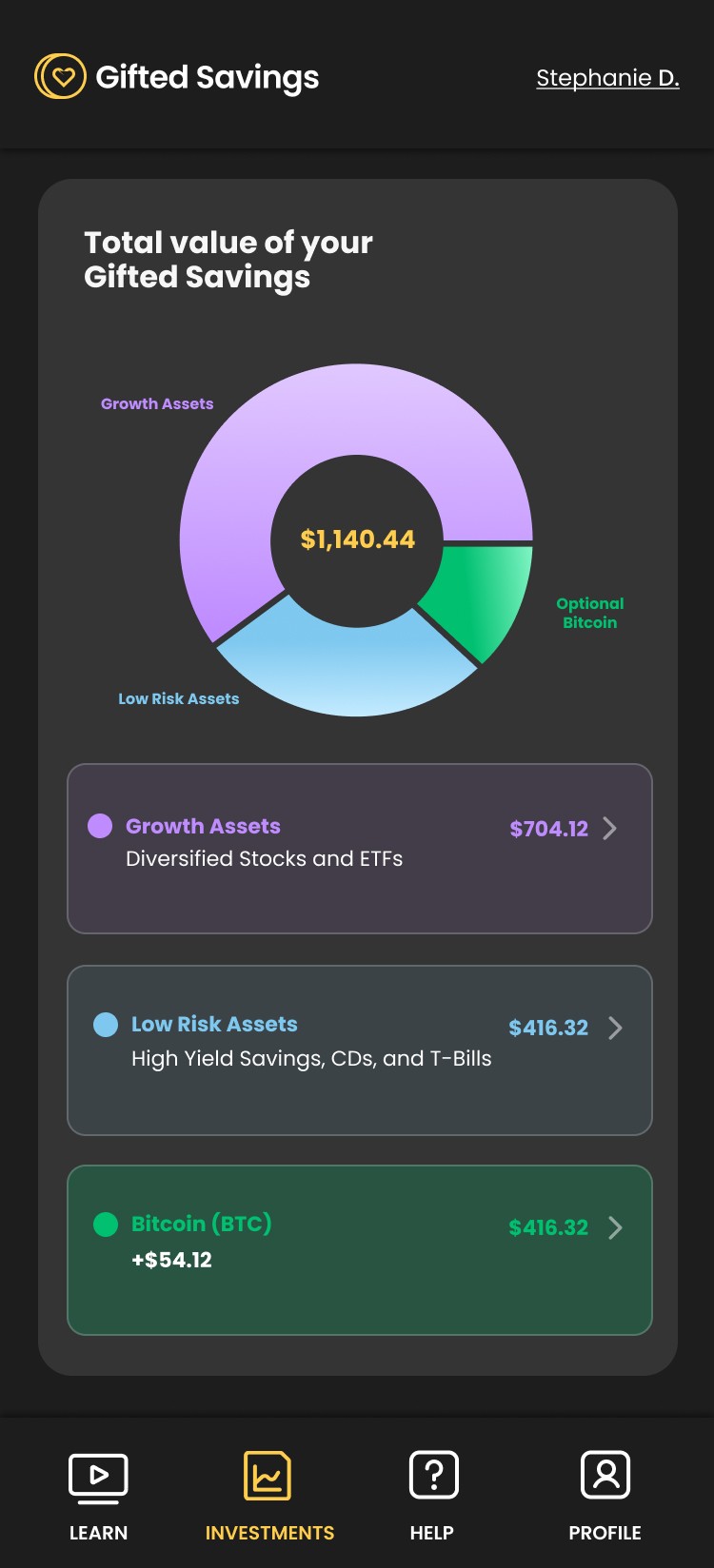714x1568 pixels.
Task: Click the Gifted Savings heart logo
Action: coord(60,76)
